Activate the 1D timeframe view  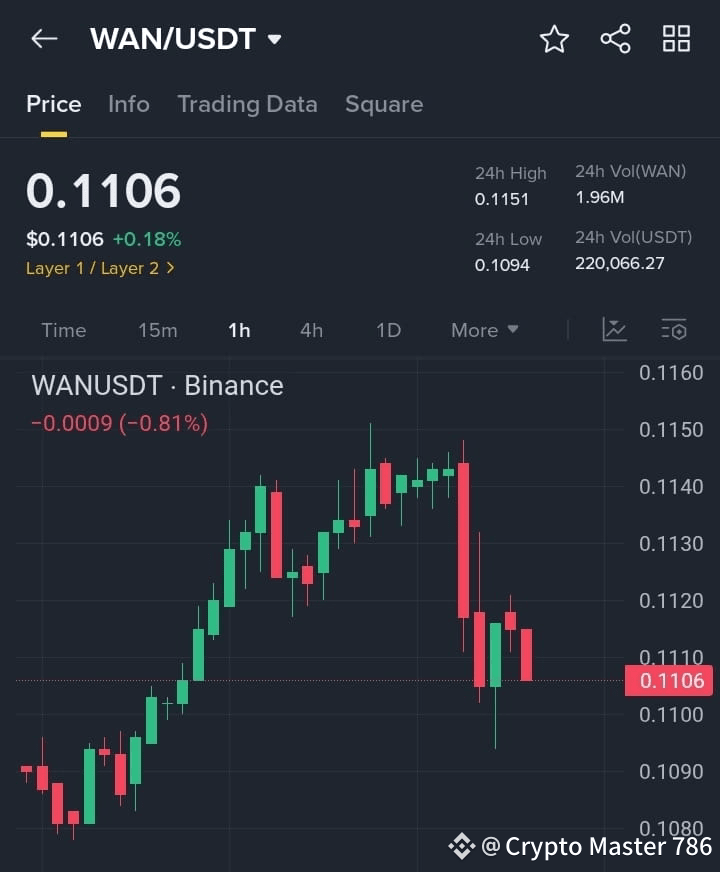pos(388,329)
